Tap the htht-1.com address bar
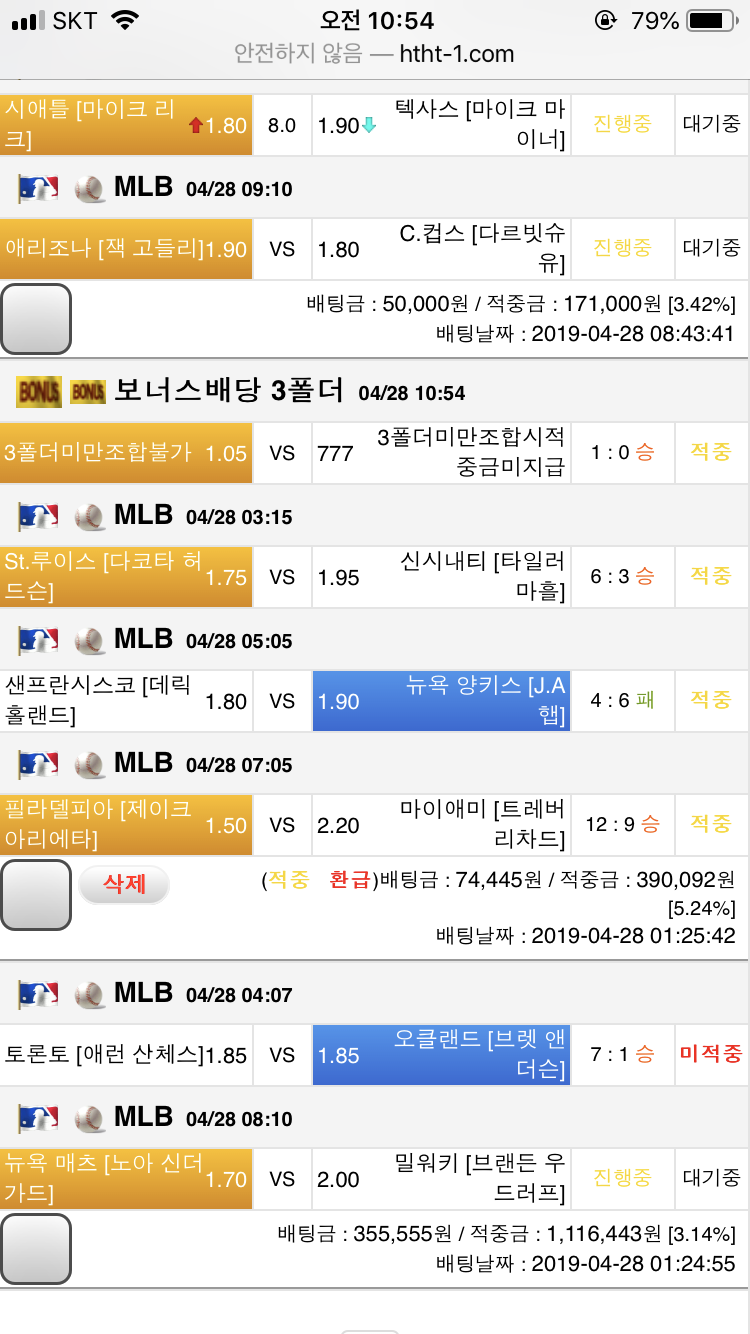The width and height of the screenshot is (750, 1334). (x=375, y=53)
